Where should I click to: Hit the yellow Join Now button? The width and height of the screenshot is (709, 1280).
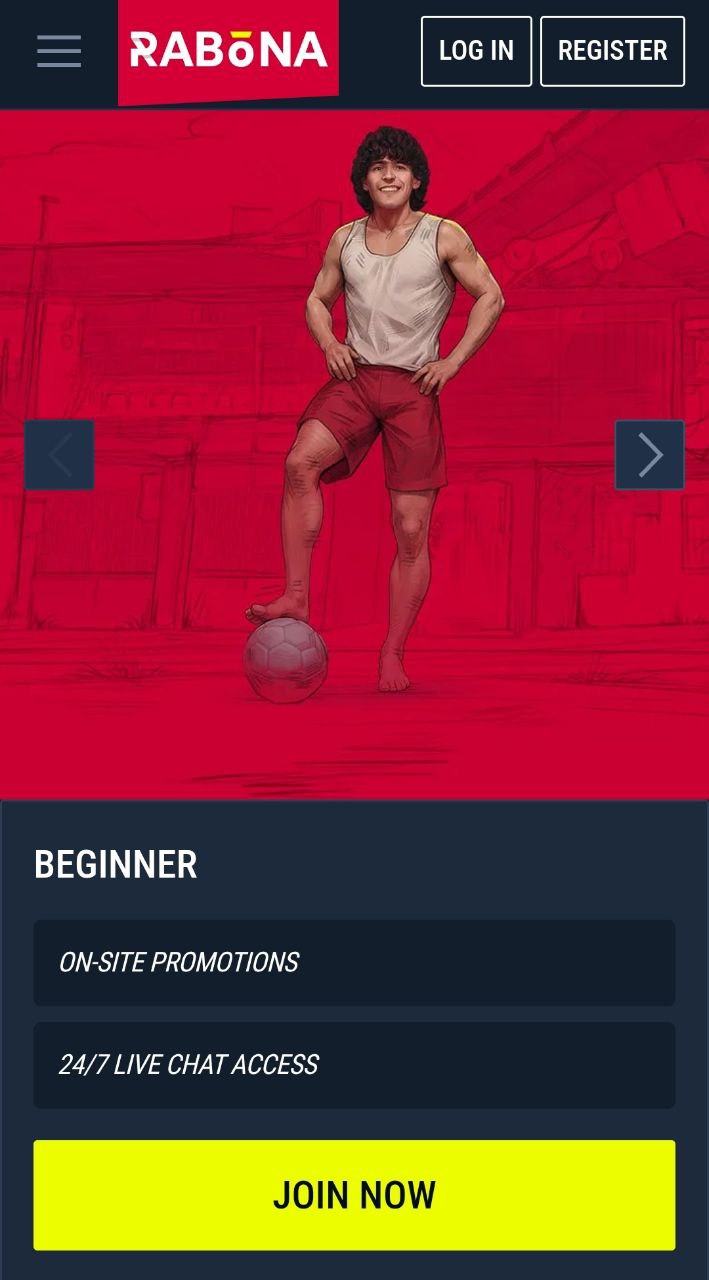(354, 1195)
